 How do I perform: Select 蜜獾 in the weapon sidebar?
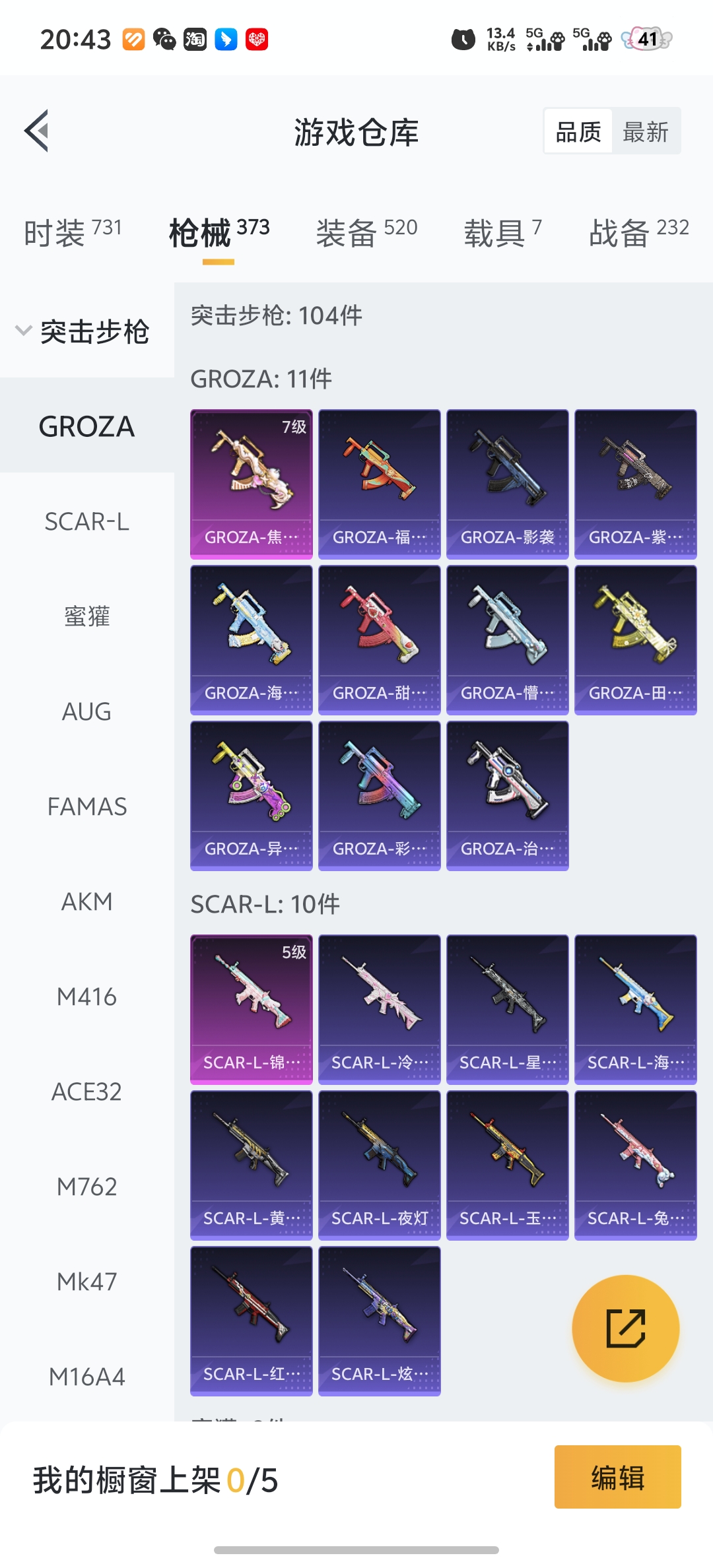pos(86,616)
